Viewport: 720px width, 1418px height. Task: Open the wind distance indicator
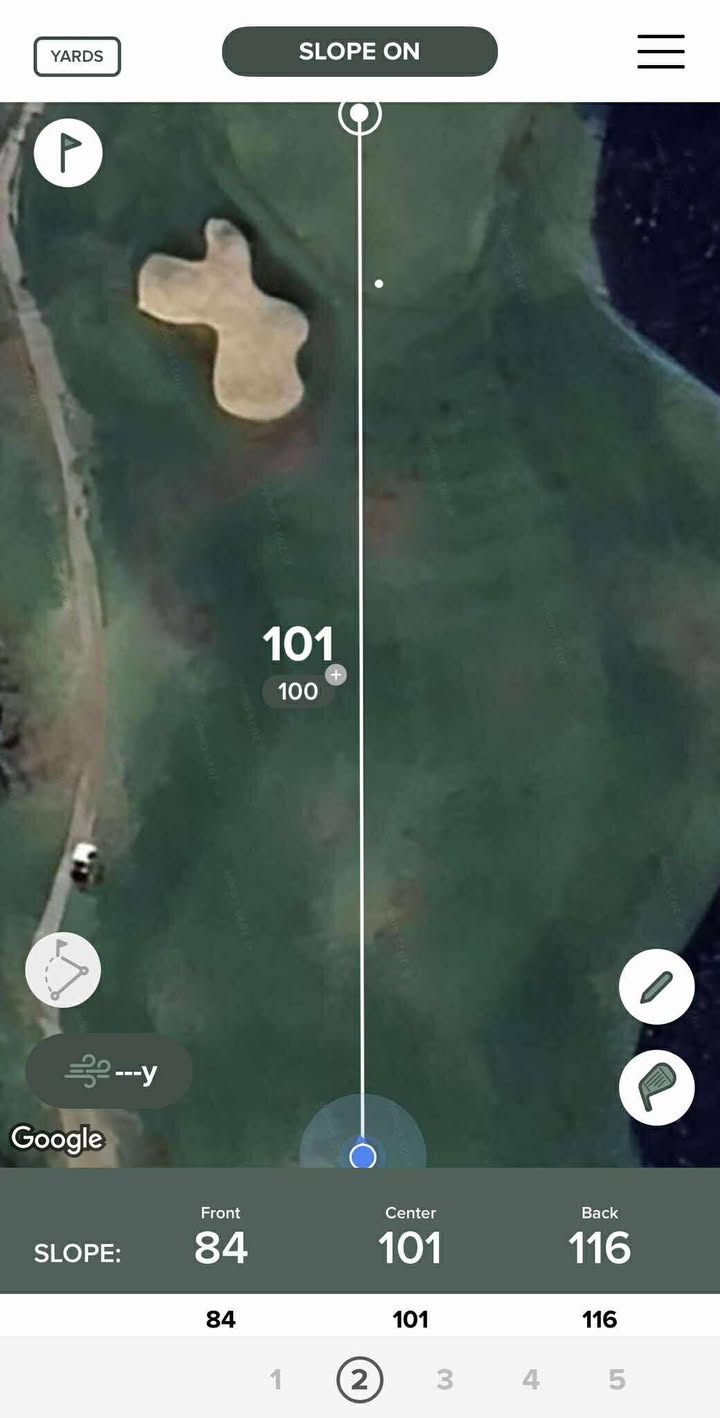[x=109, y=1073]
